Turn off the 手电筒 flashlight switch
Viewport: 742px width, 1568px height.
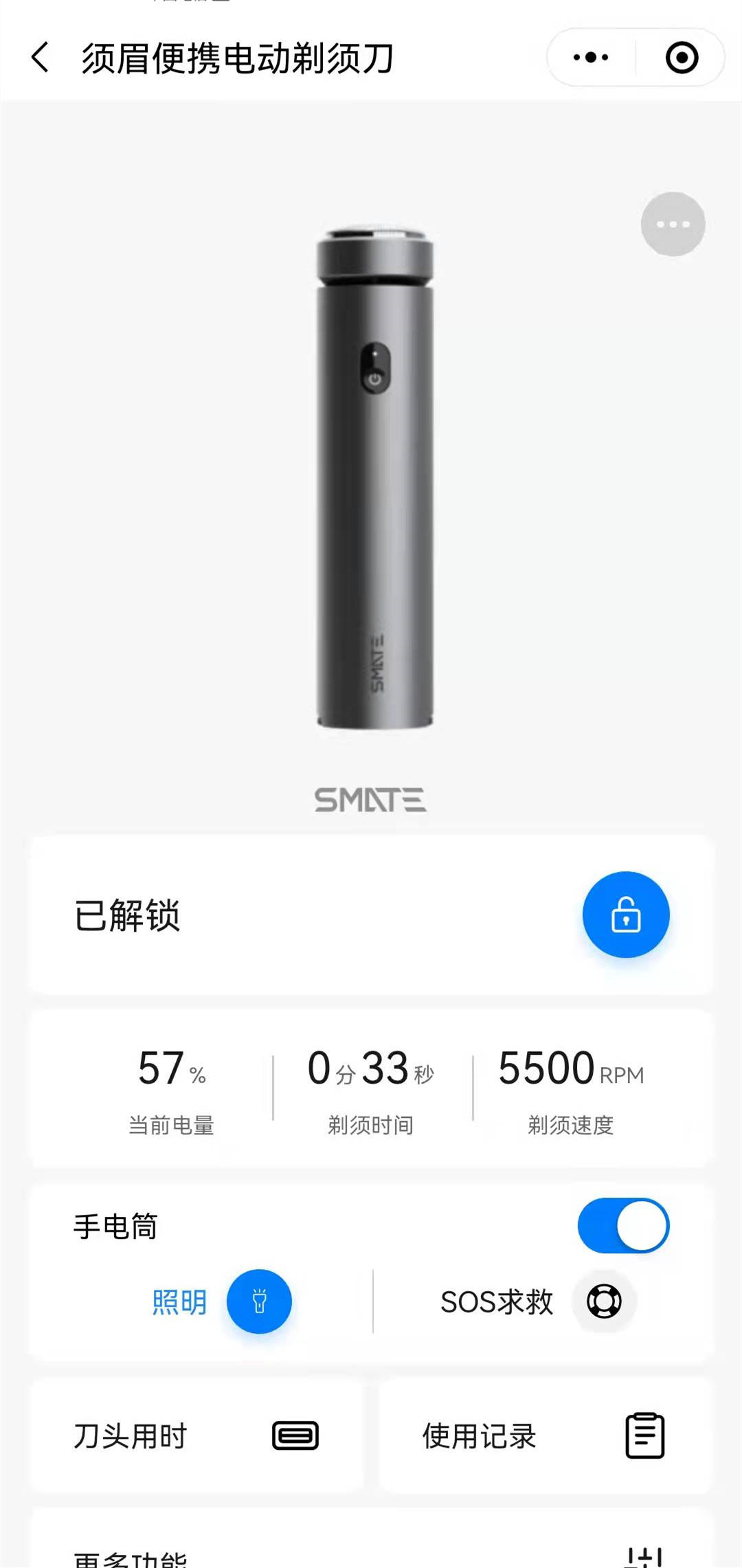tap(622, 1227)
